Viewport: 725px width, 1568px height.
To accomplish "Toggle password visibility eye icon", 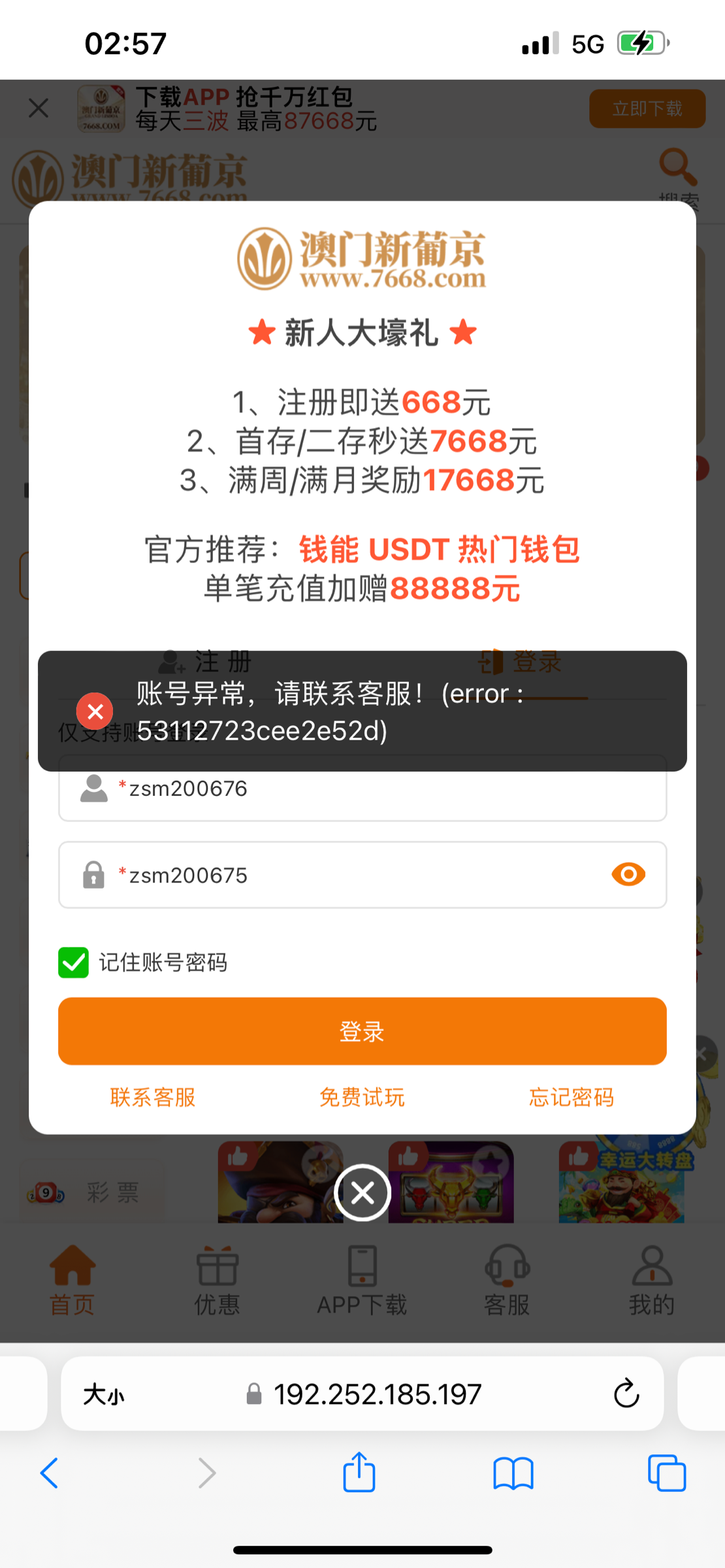I will (x=628, y=874).
